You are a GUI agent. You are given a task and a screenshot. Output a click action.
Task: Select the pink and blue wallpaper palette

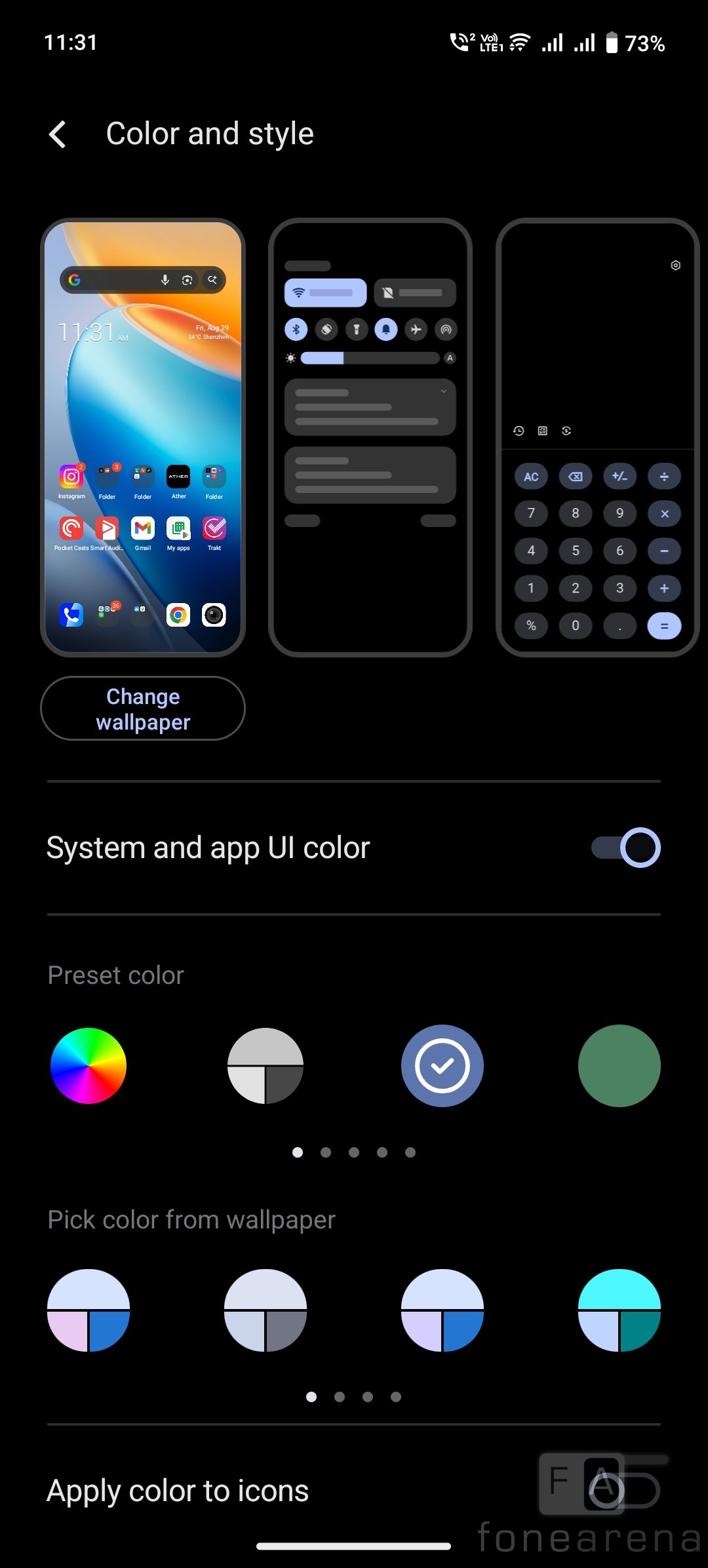click(x=88, y=1310)
